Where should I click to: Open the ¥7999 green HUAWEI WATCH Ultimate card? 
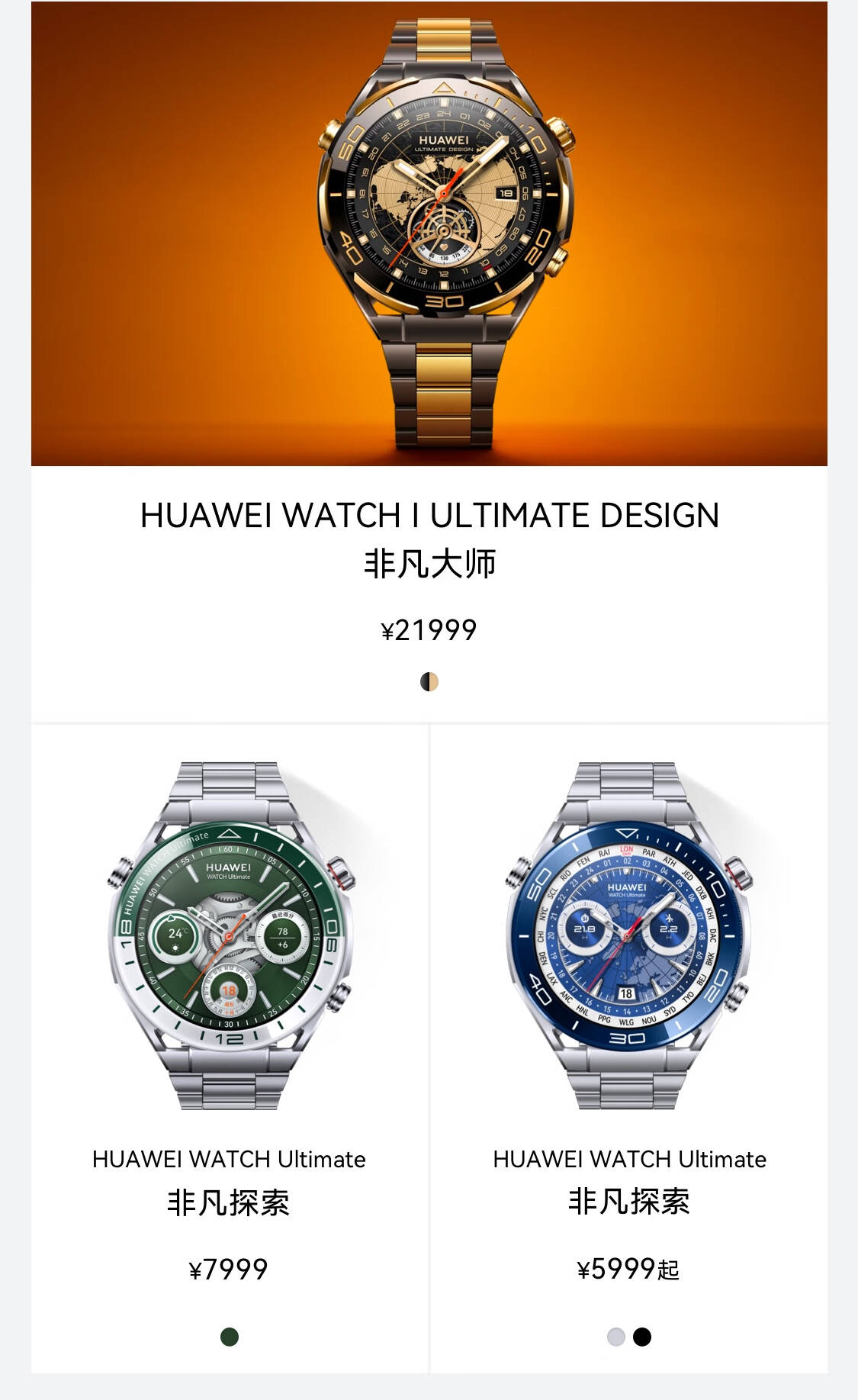[229, 935]
